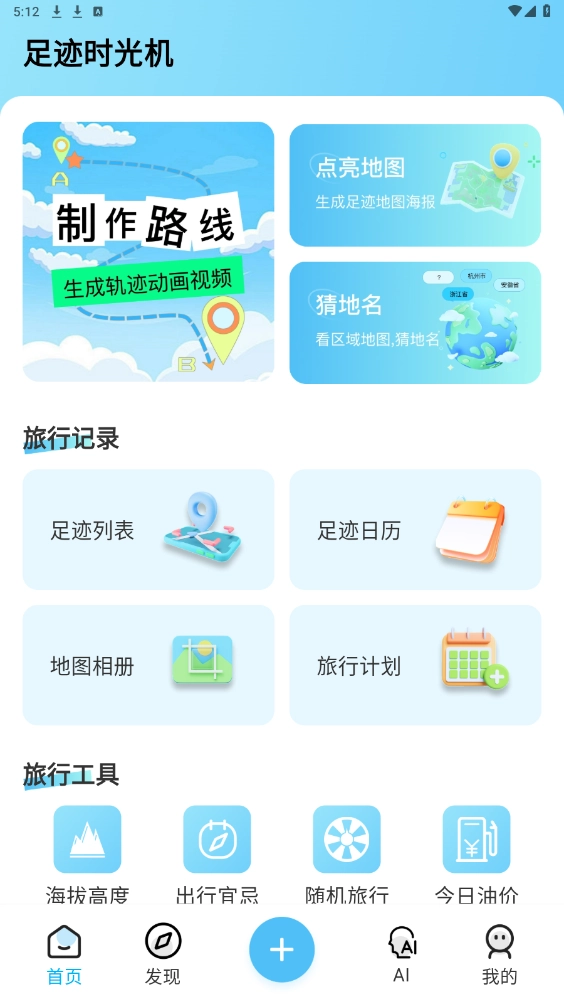Viewport: 564px width, 1004px height.
Task: Open 地图相册 map album
Action: tap(149, 665)
